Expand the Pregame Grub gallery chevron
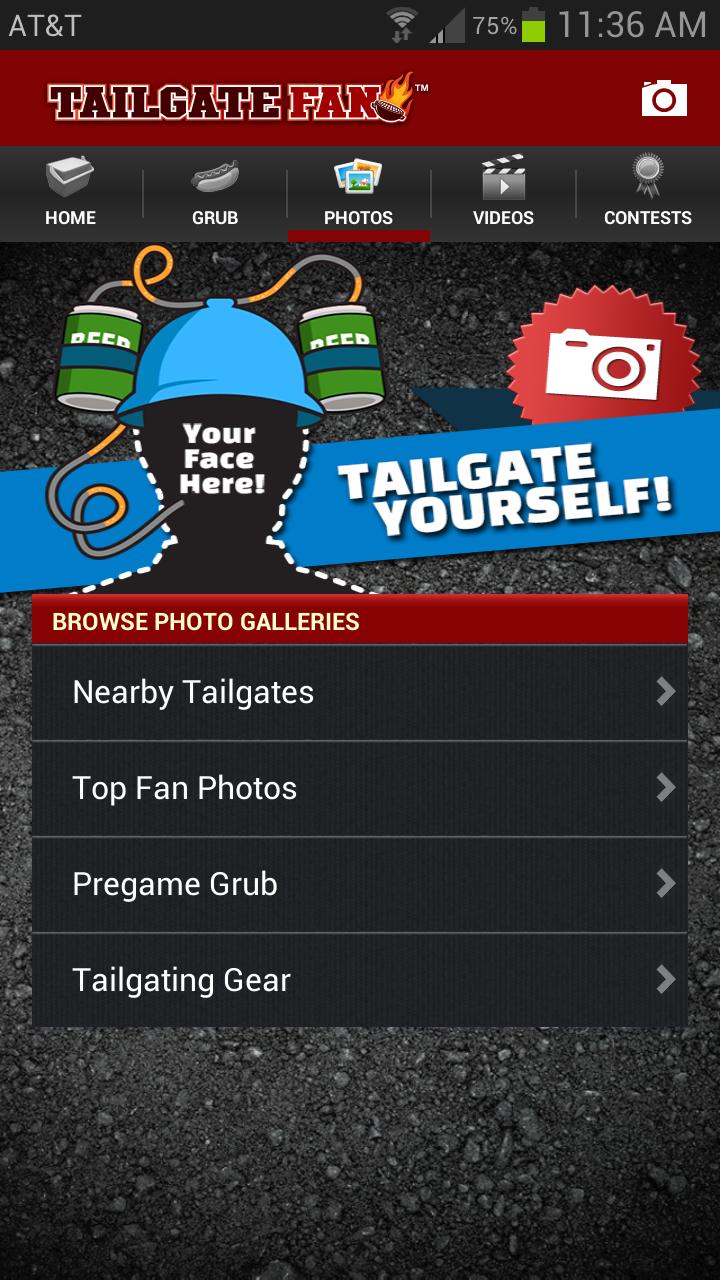The height and width of the screenshot is (1280, 720). pyautogui.click(x=665, y=884)
